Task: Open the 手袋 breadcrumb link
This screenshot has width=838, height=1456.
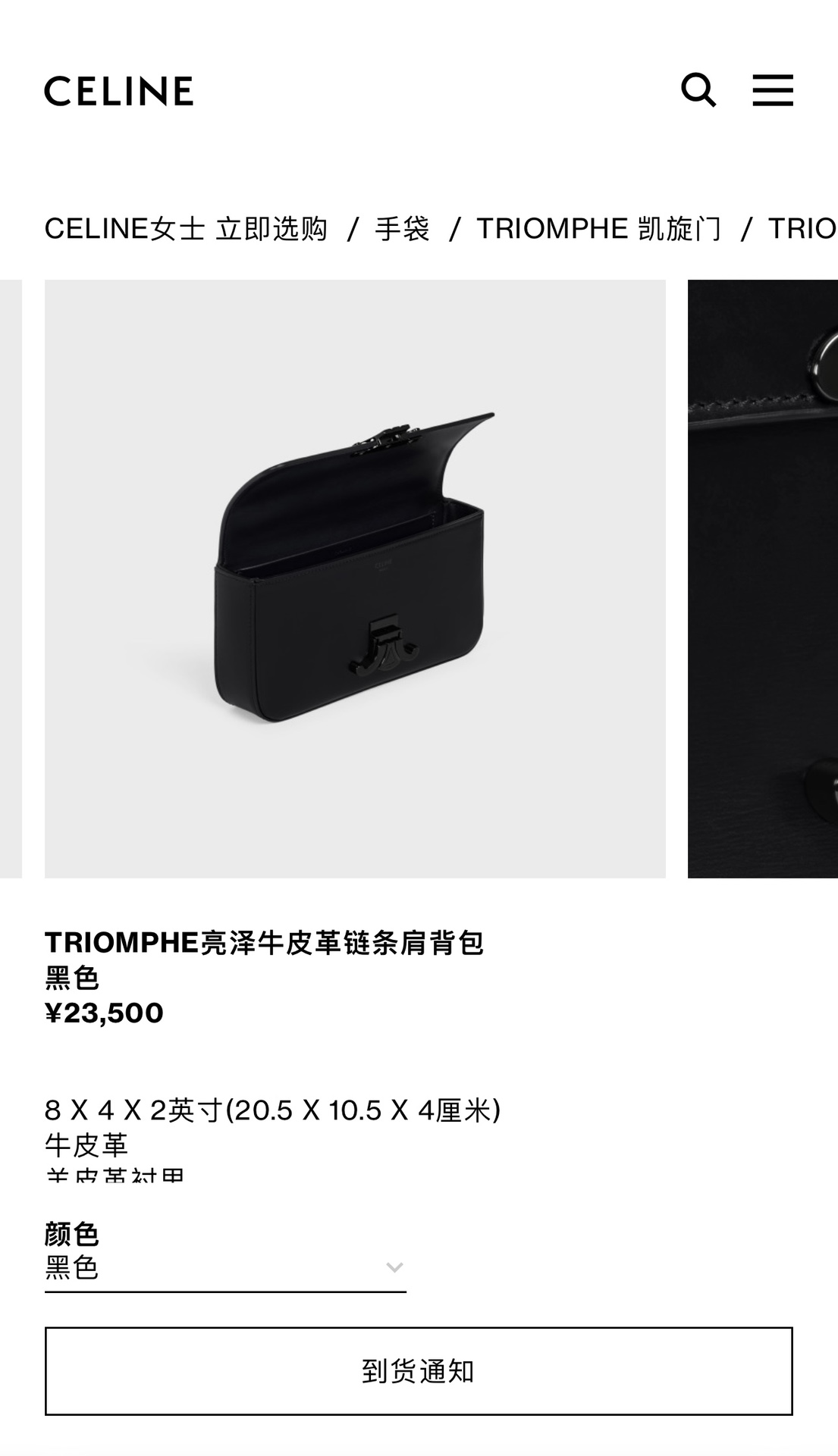Action: (x=402, y=228)
